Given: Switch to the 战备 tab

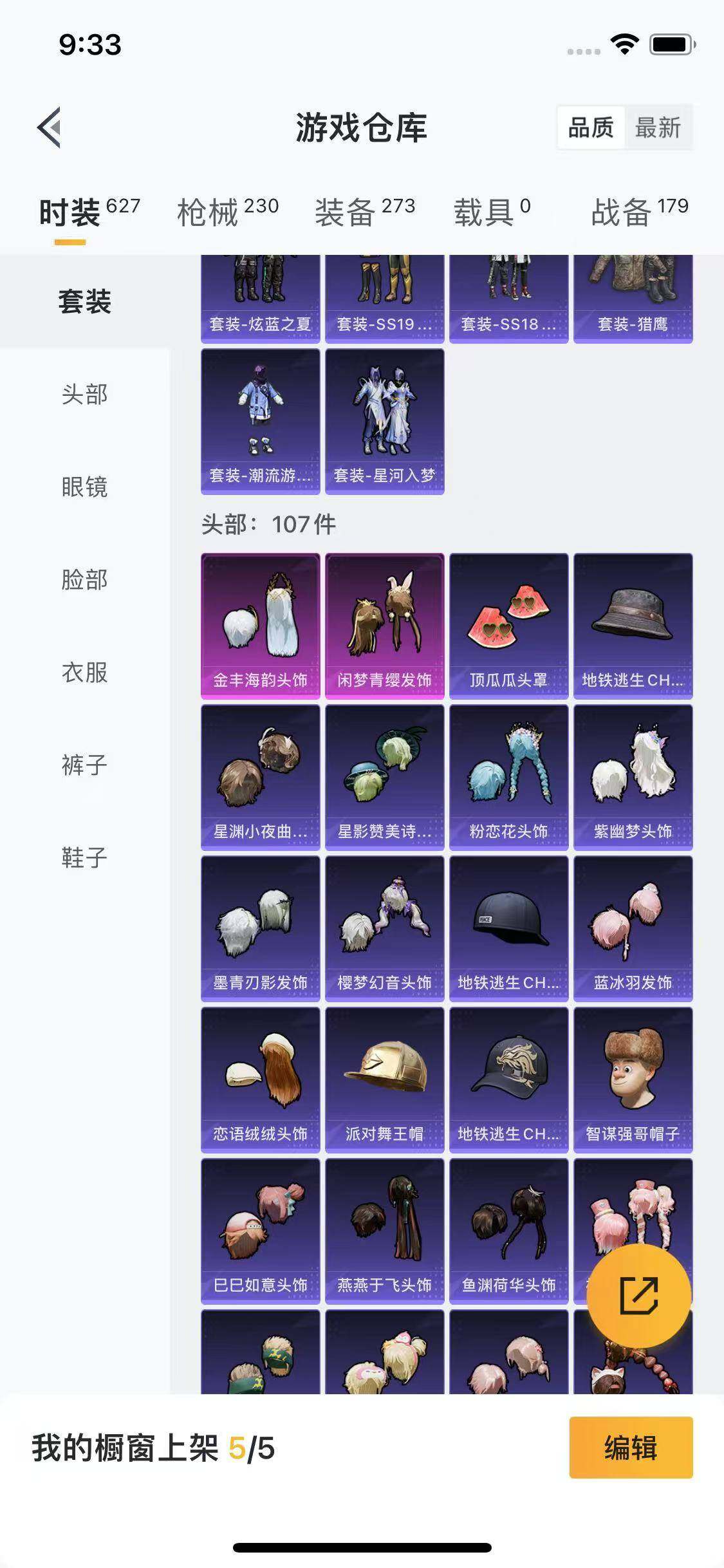Looking at the screenshot, I should (x=639, y=212).
